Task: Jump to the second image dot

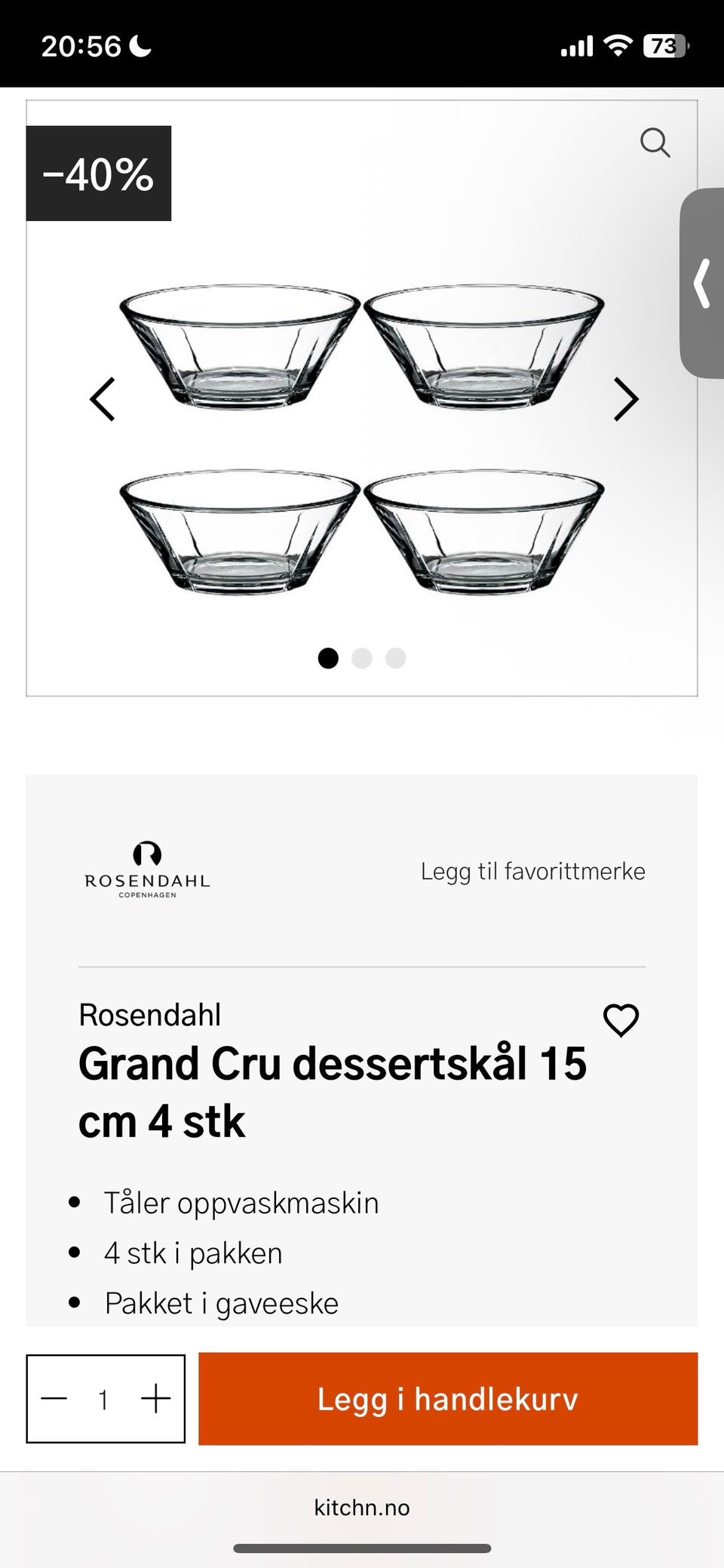Action: point(362,658)
